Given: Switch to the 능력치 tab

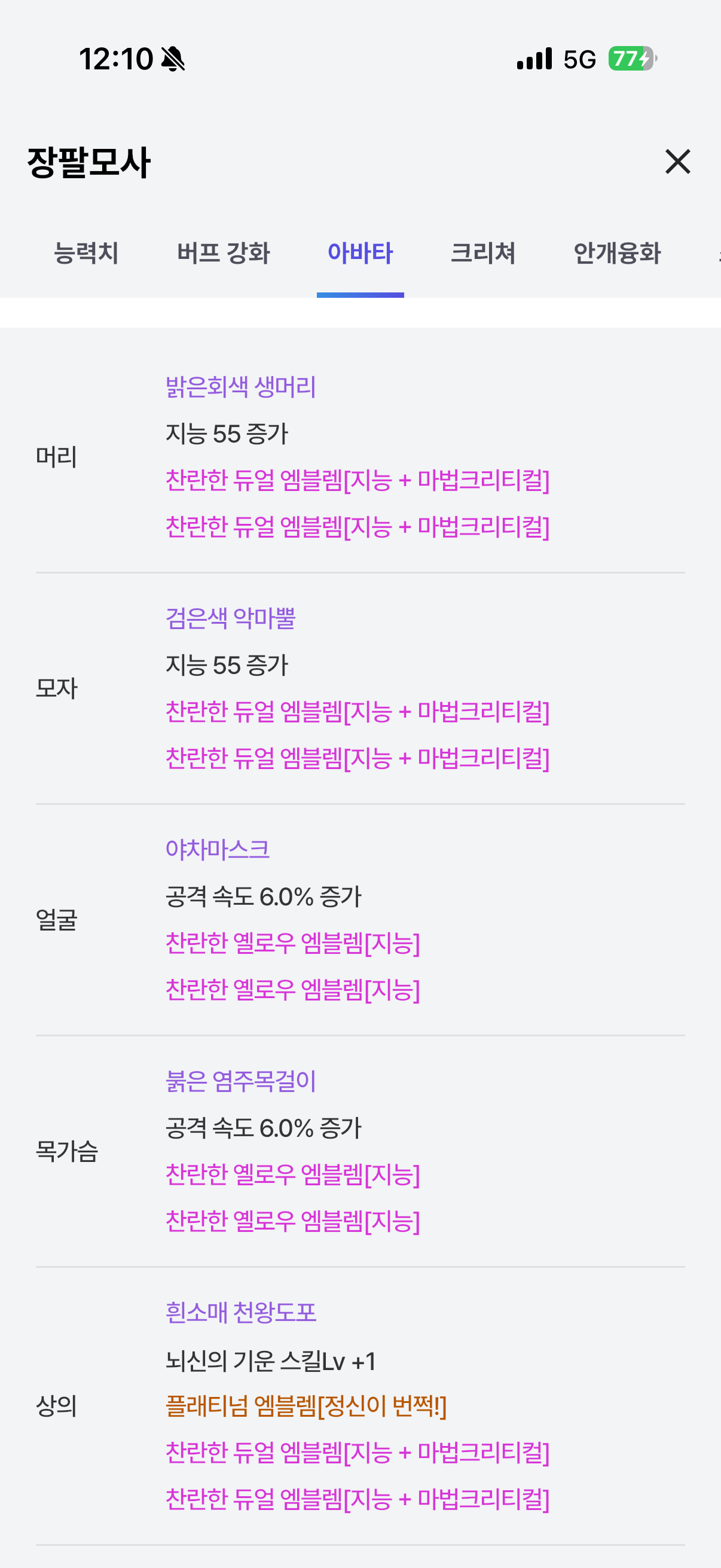Looking at the screenshot, I should coord(85,253).
